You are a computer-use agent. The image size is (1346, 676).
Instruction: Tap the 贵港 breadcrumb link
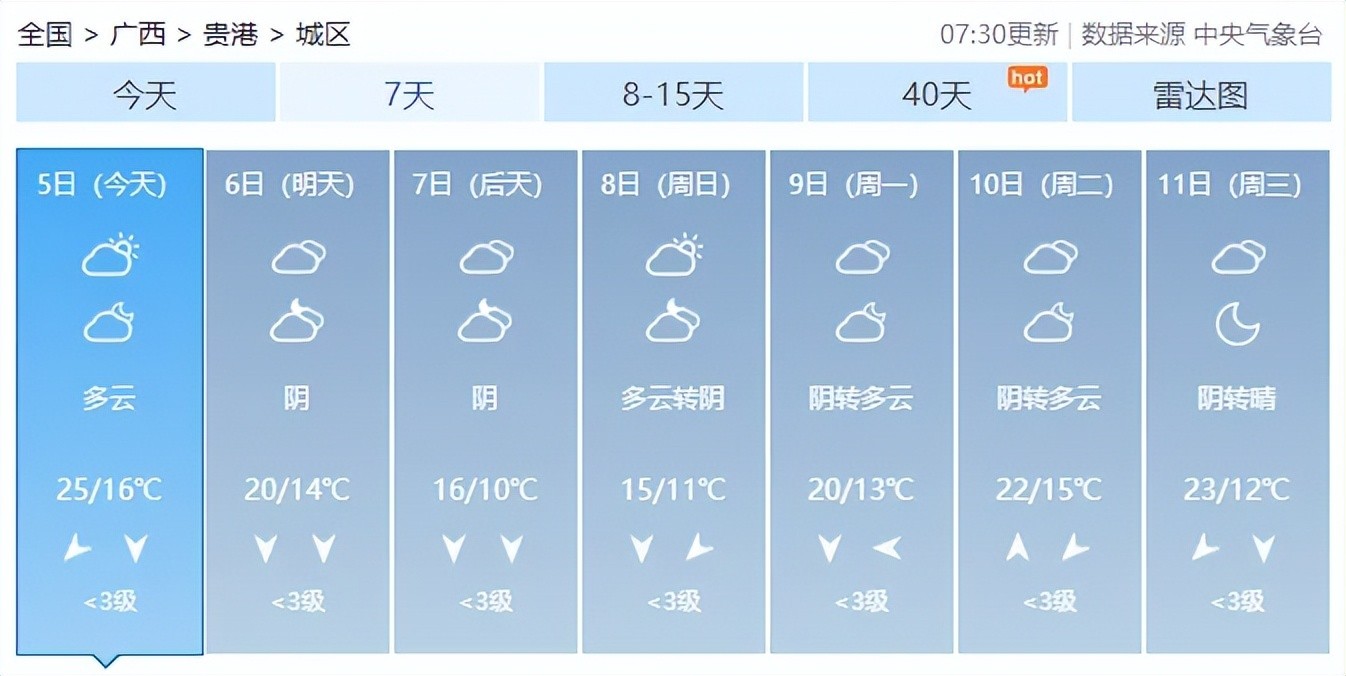click(231, 35)
